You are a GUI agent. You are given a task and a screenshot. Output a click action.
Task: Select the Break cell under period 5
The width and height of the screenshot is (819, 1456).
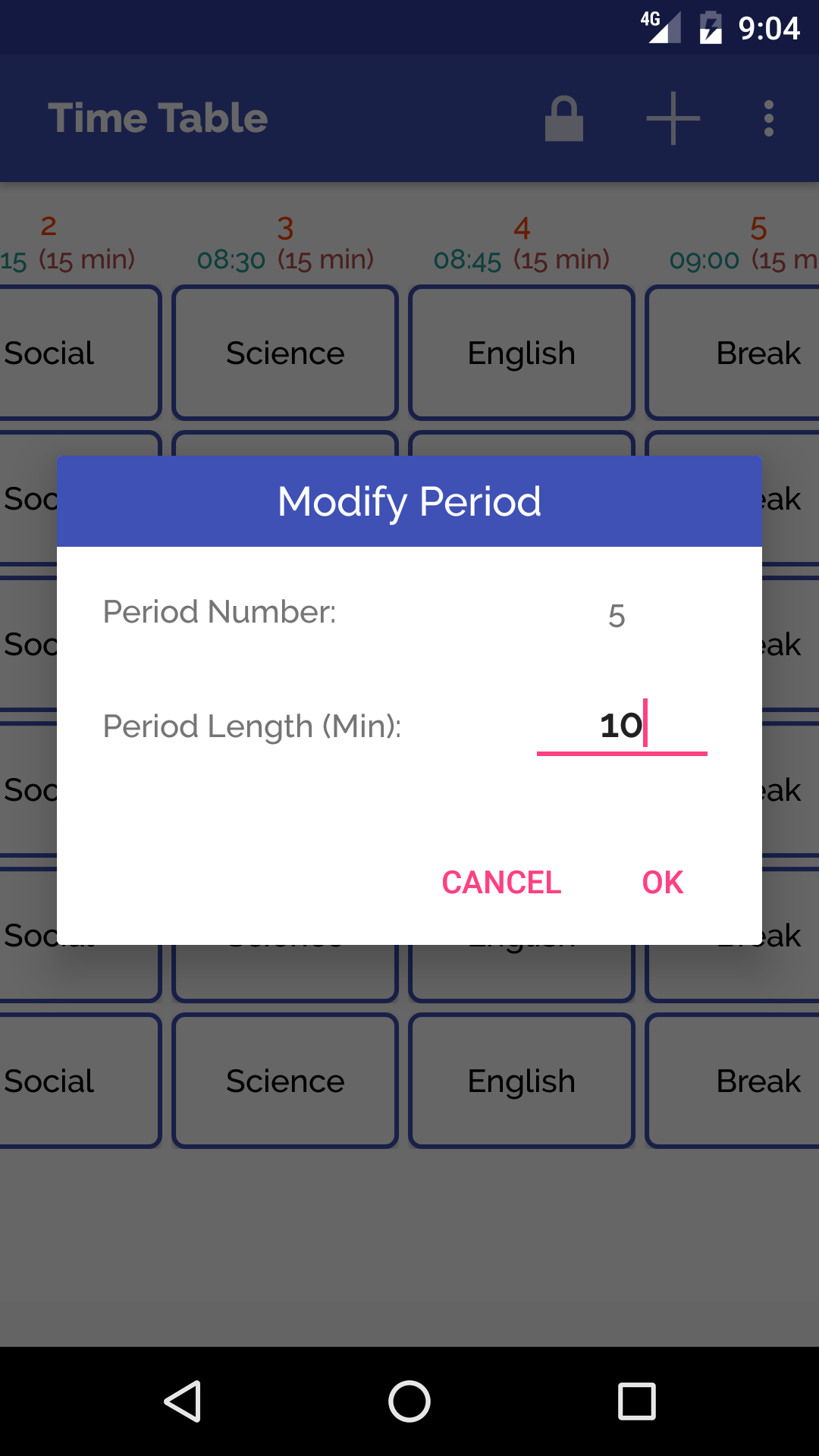pyautogui.click(x=758, y=352)
